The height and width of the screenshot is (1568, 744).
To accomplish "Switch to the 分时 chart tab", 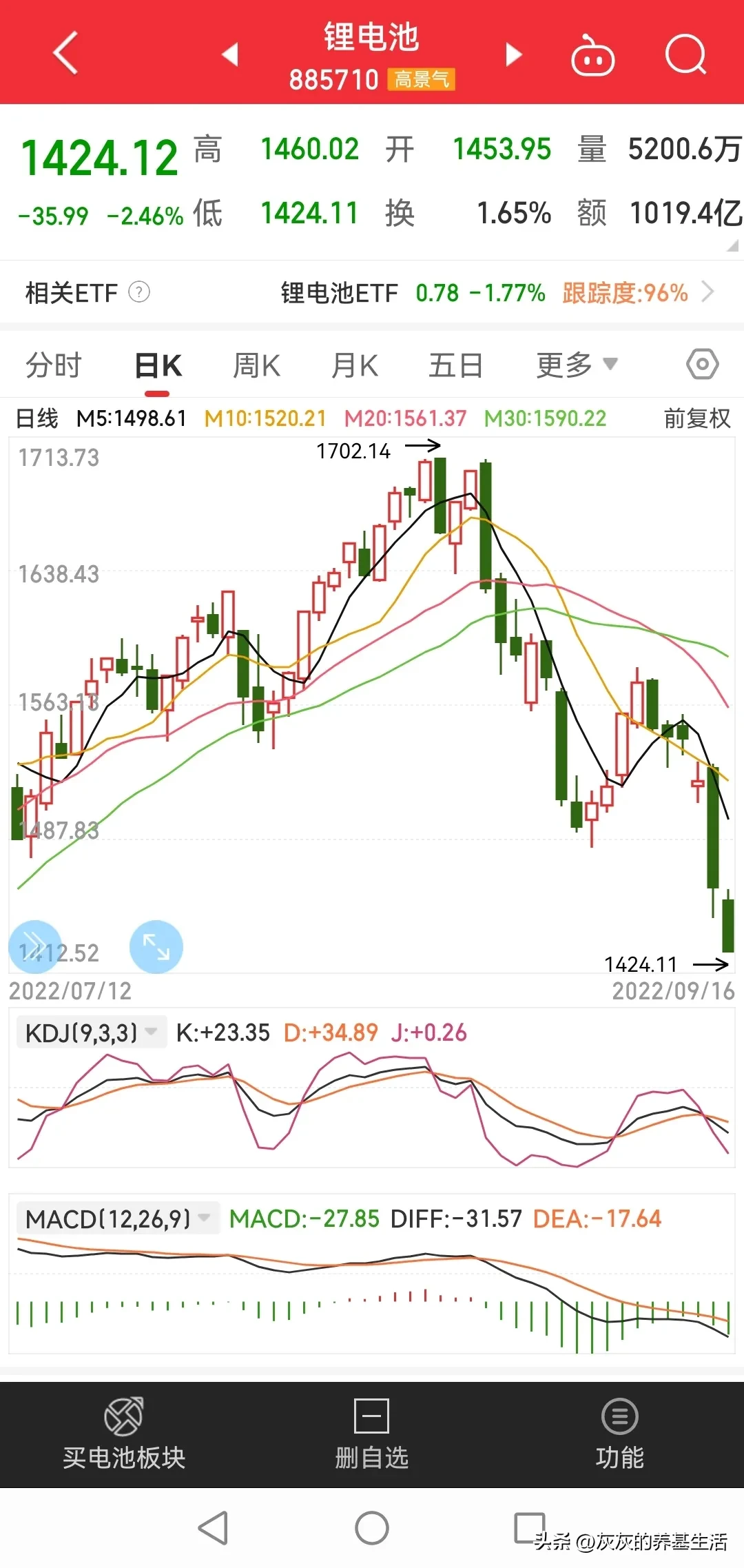I will pos(54,365).
